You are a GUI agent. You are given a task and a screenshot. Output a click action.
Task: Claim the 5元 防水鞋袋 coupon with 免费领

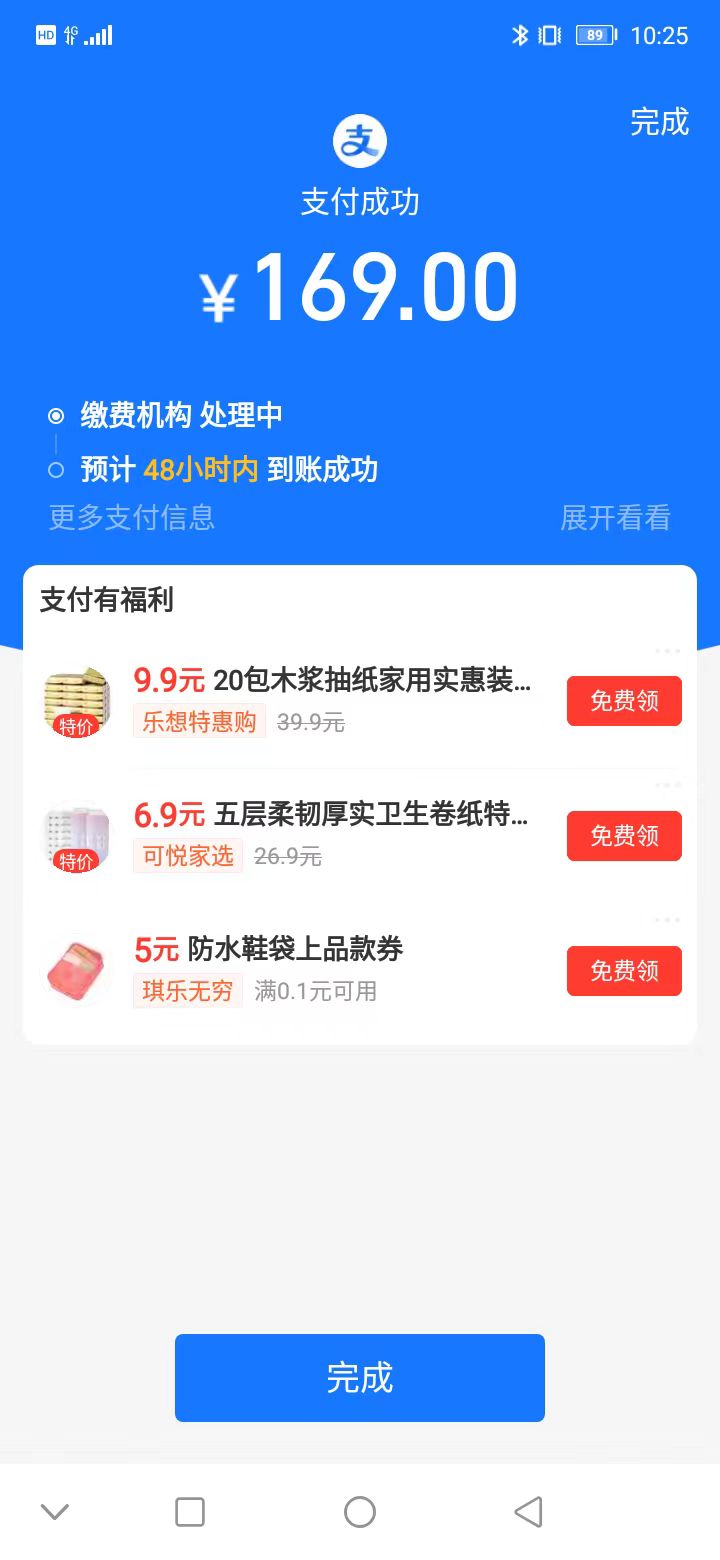coord(624,971)
